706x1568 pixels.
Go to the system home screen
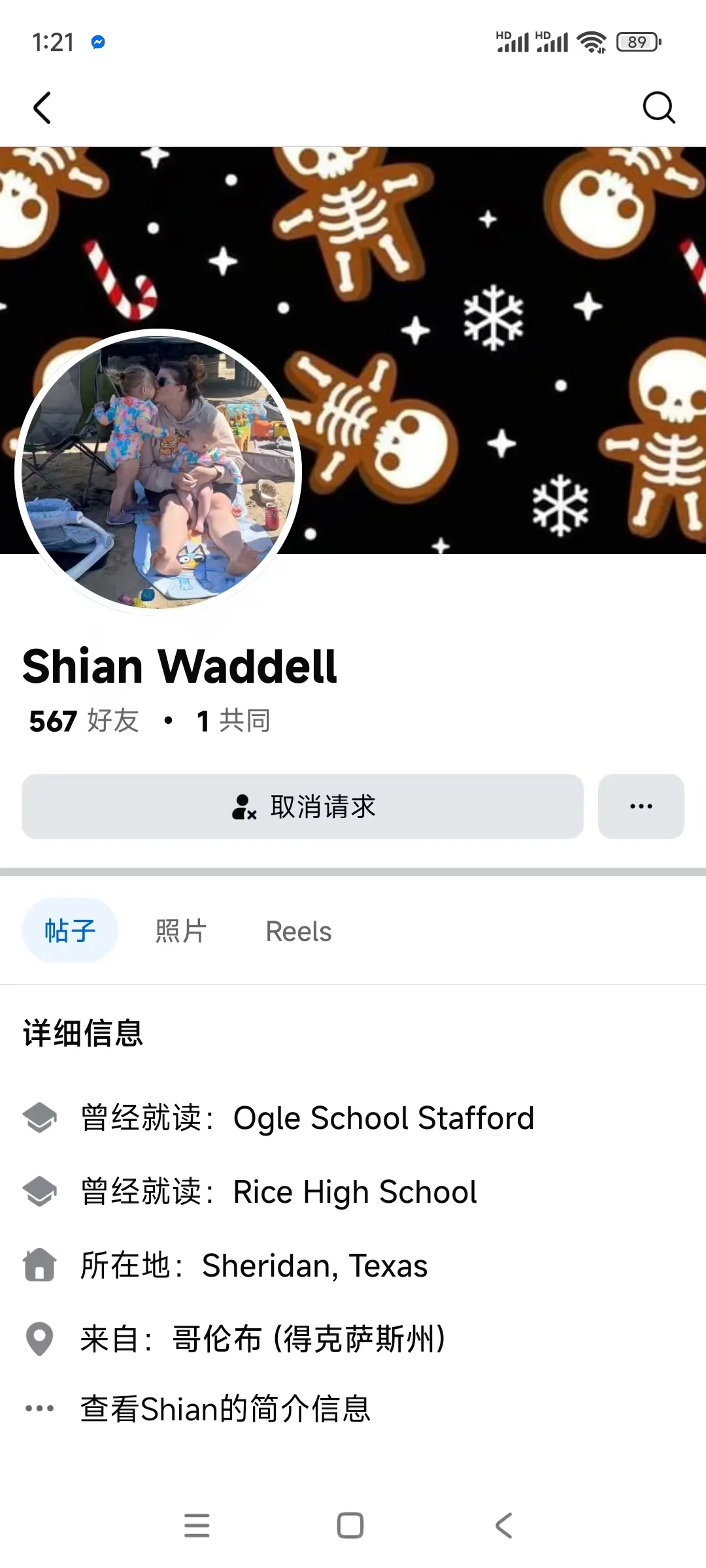[350, 1526]
